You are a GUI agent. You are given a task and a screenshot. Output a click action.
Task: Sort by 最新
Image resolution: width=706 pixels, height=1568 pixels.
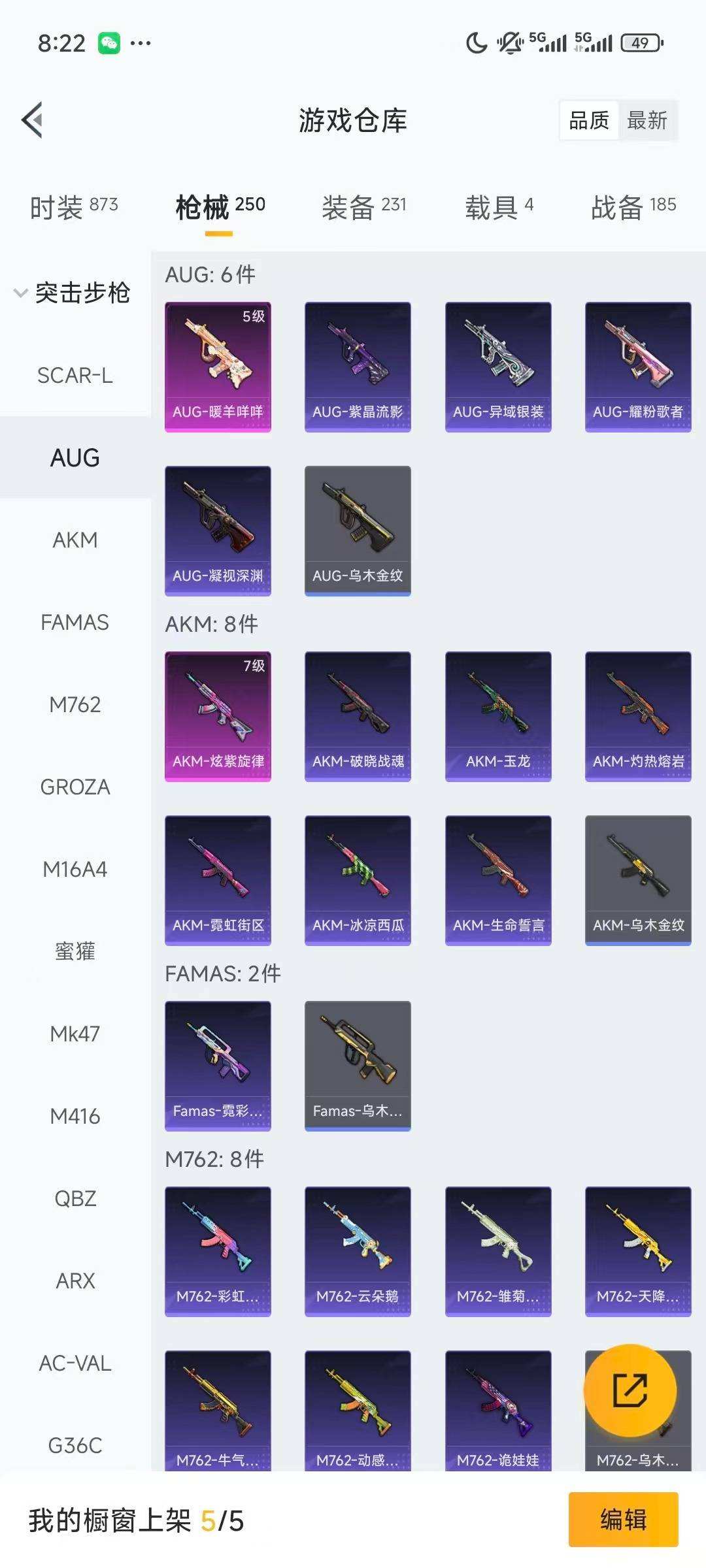coord(647,120)
